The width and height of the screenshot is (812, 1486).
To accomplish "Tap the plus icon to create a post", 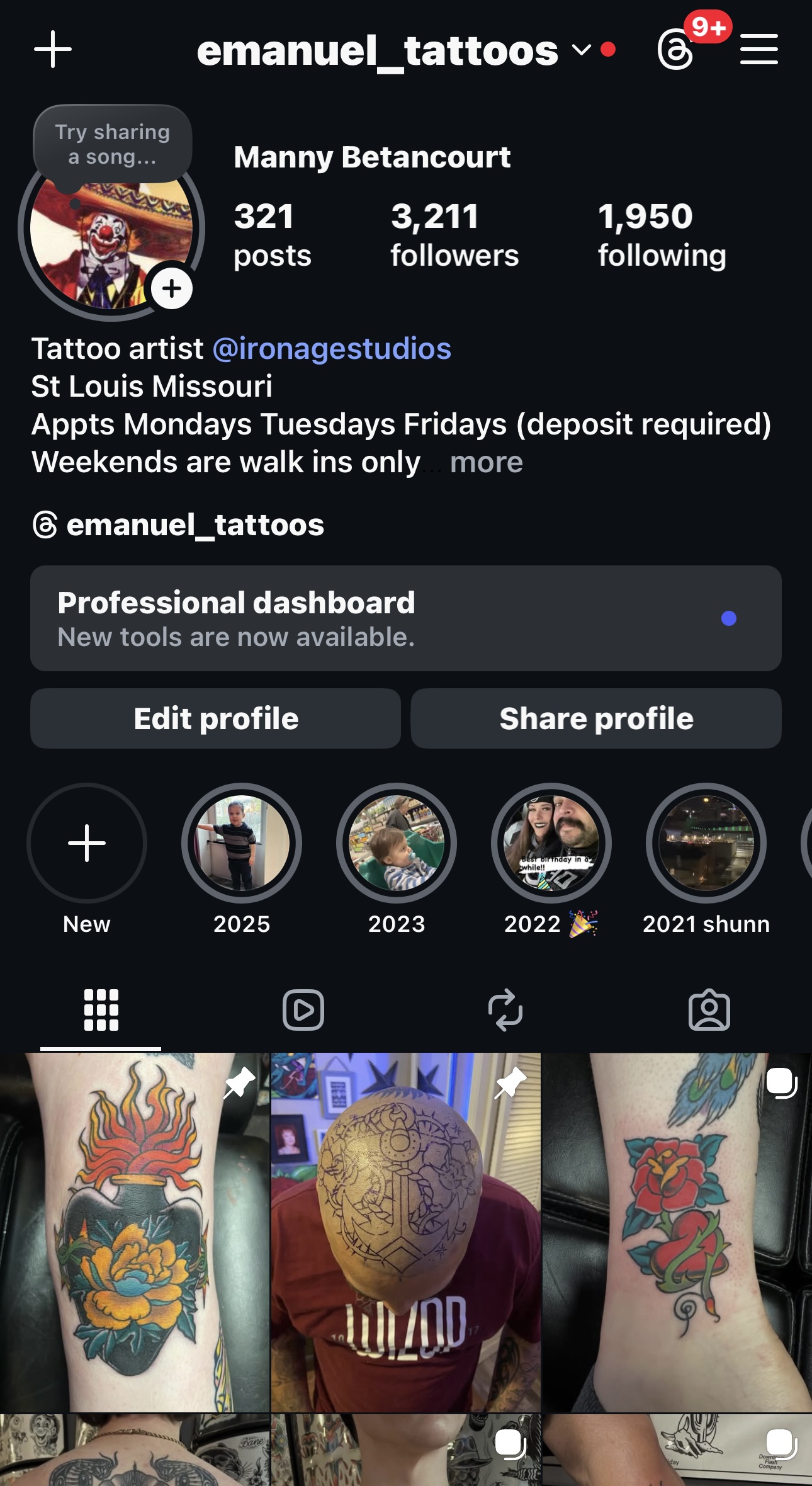I will coord(53,49).
